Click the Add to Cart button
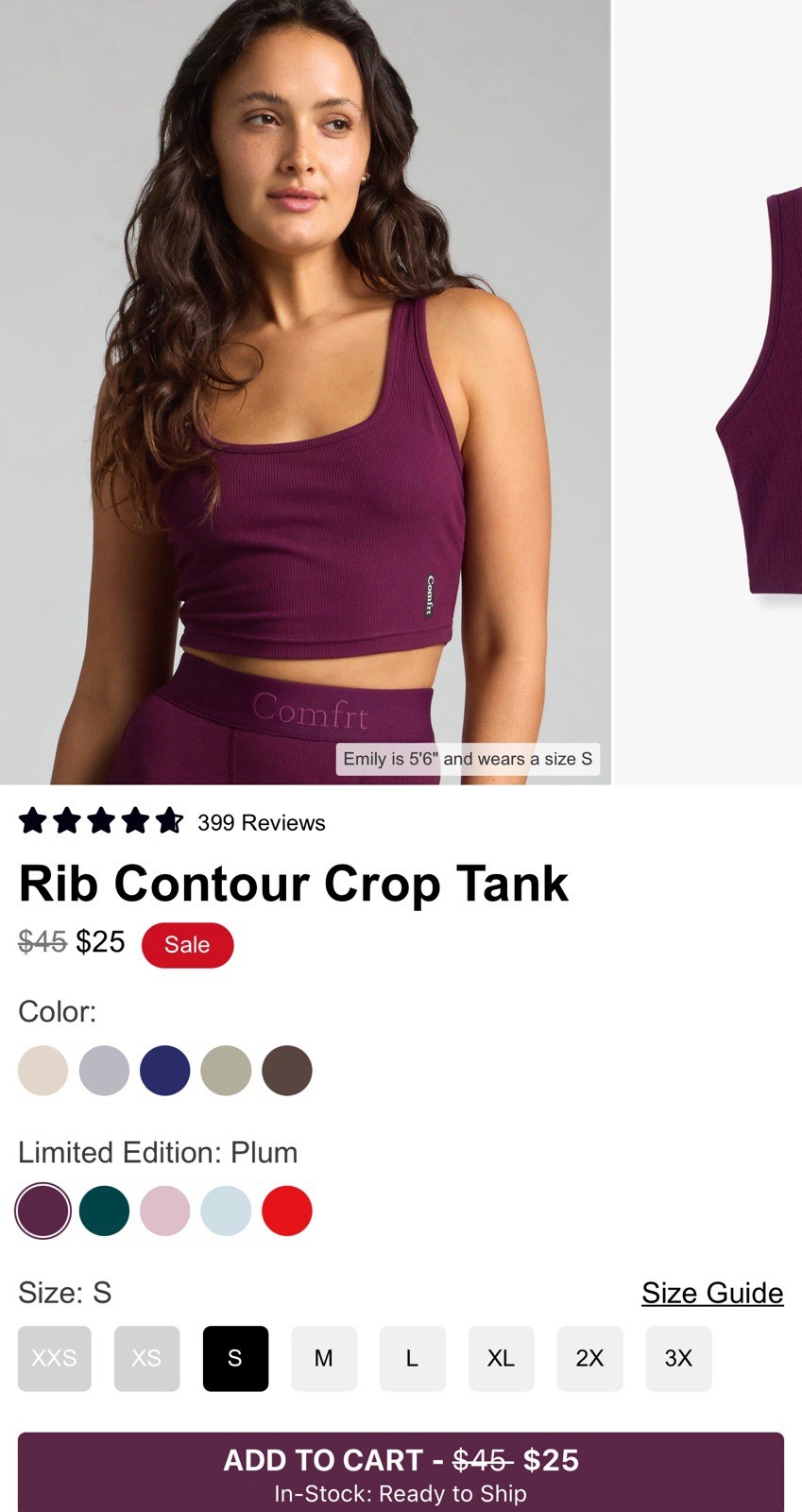 [x=401, y=1467]
